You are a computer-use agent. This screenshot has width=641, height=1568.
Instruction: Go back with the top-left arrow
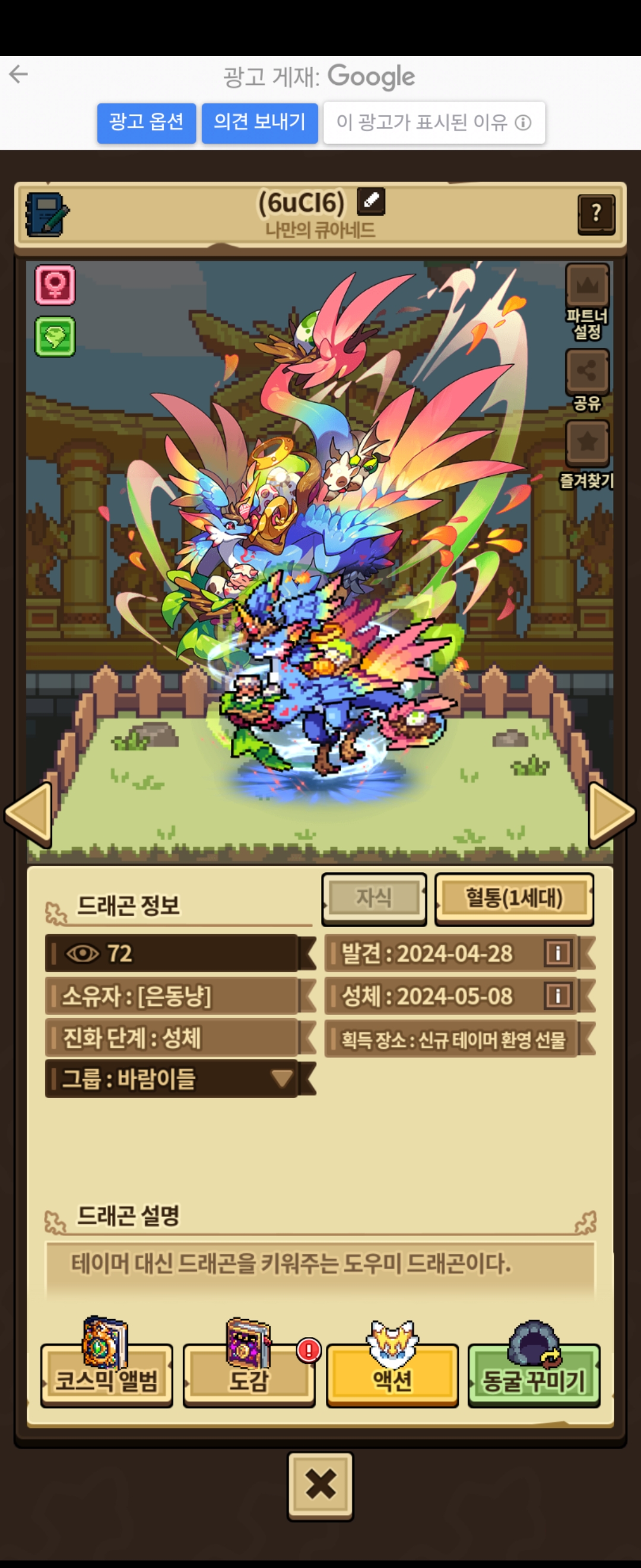19,74
